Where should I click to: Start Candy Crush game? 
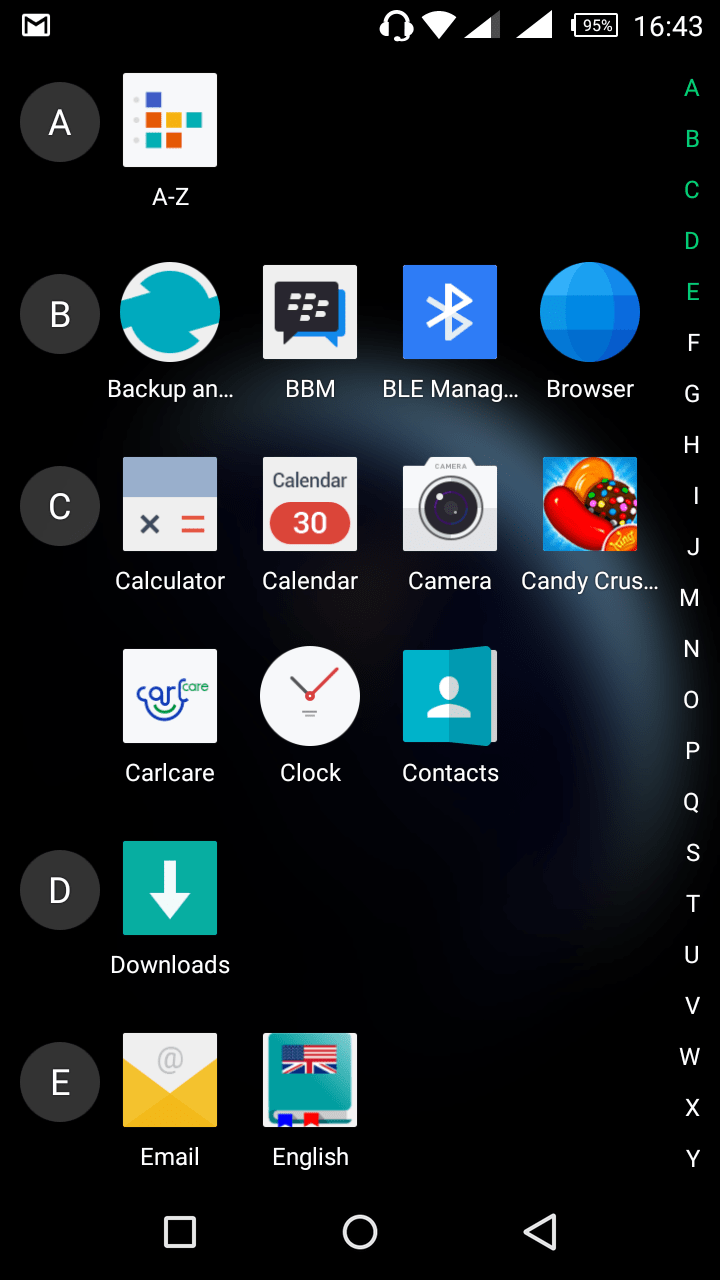tap(590, 504)
